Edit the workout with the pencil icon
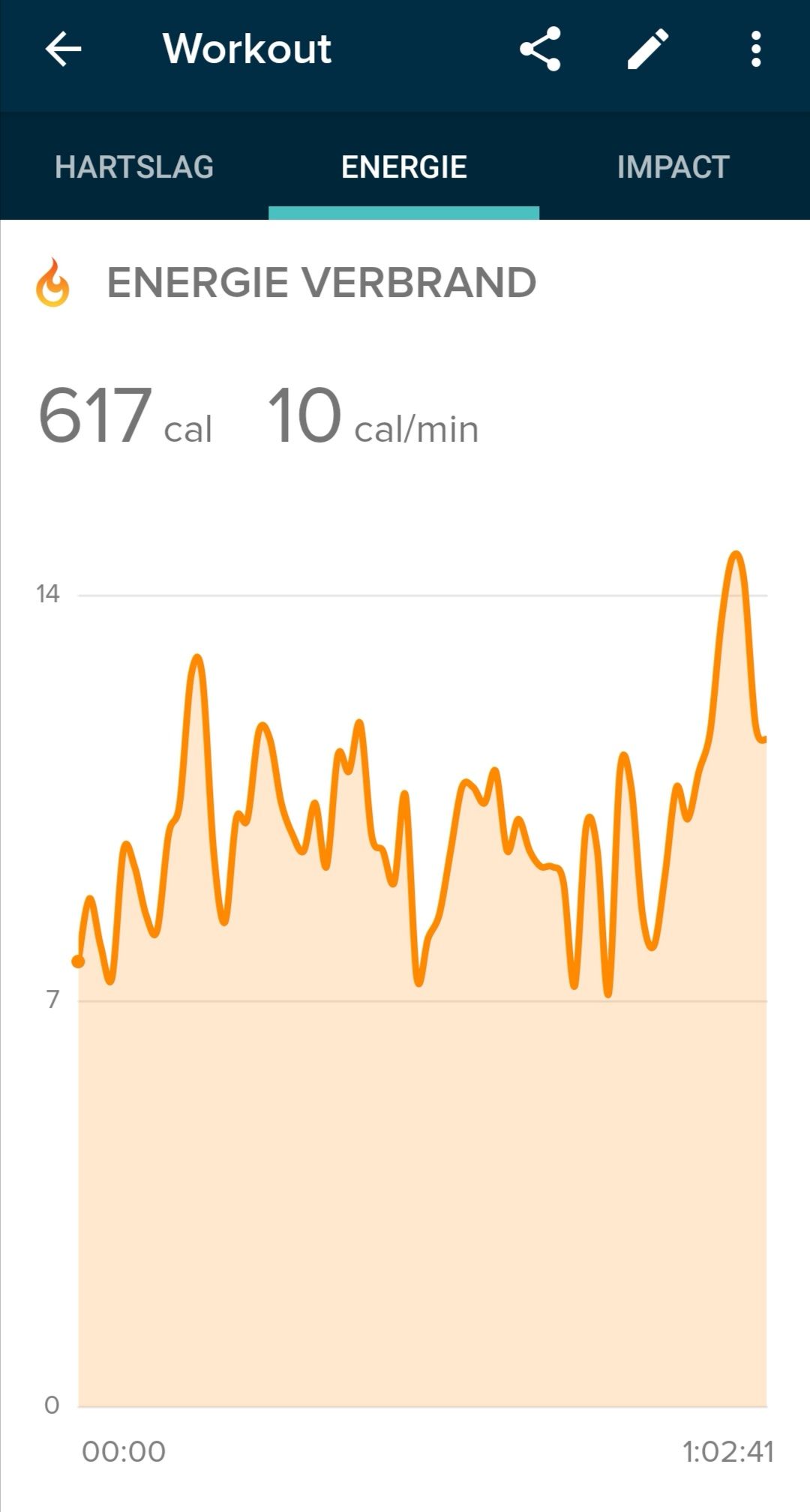 tap(648, 49)
